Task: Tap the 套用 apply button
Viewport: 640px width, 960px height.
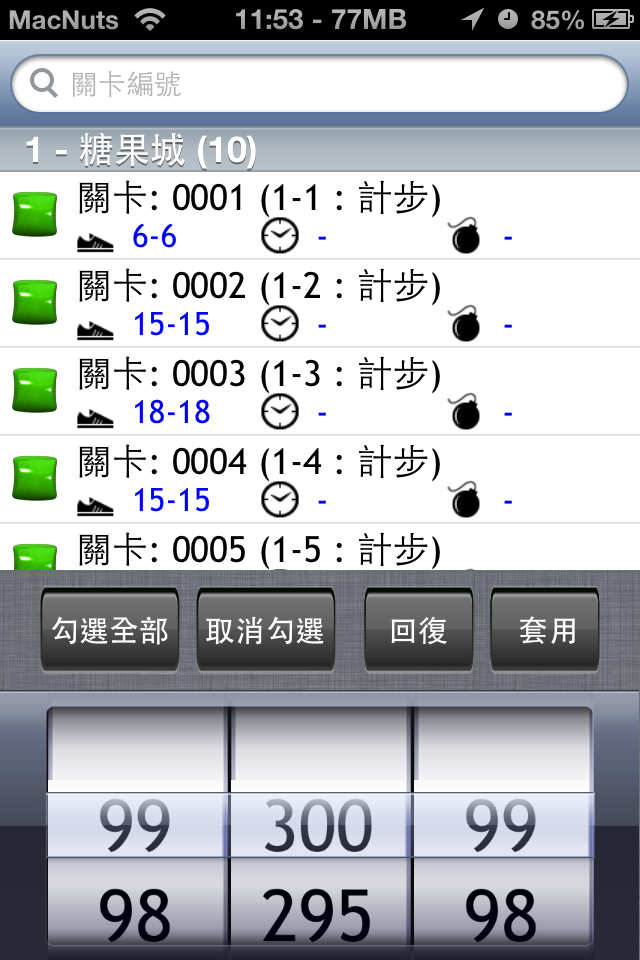Action: tap(546, 631)
